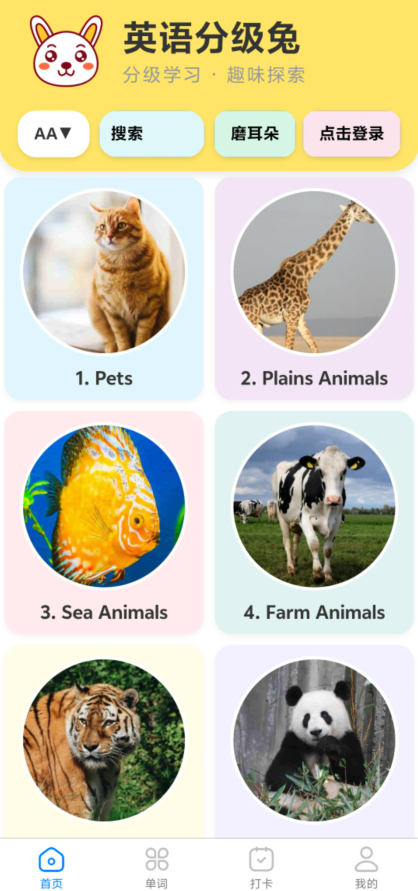The width and height of the screenshot is (418, 891).
Task: Tap 点击登录 to log in
Action: (x=352, y=134)
